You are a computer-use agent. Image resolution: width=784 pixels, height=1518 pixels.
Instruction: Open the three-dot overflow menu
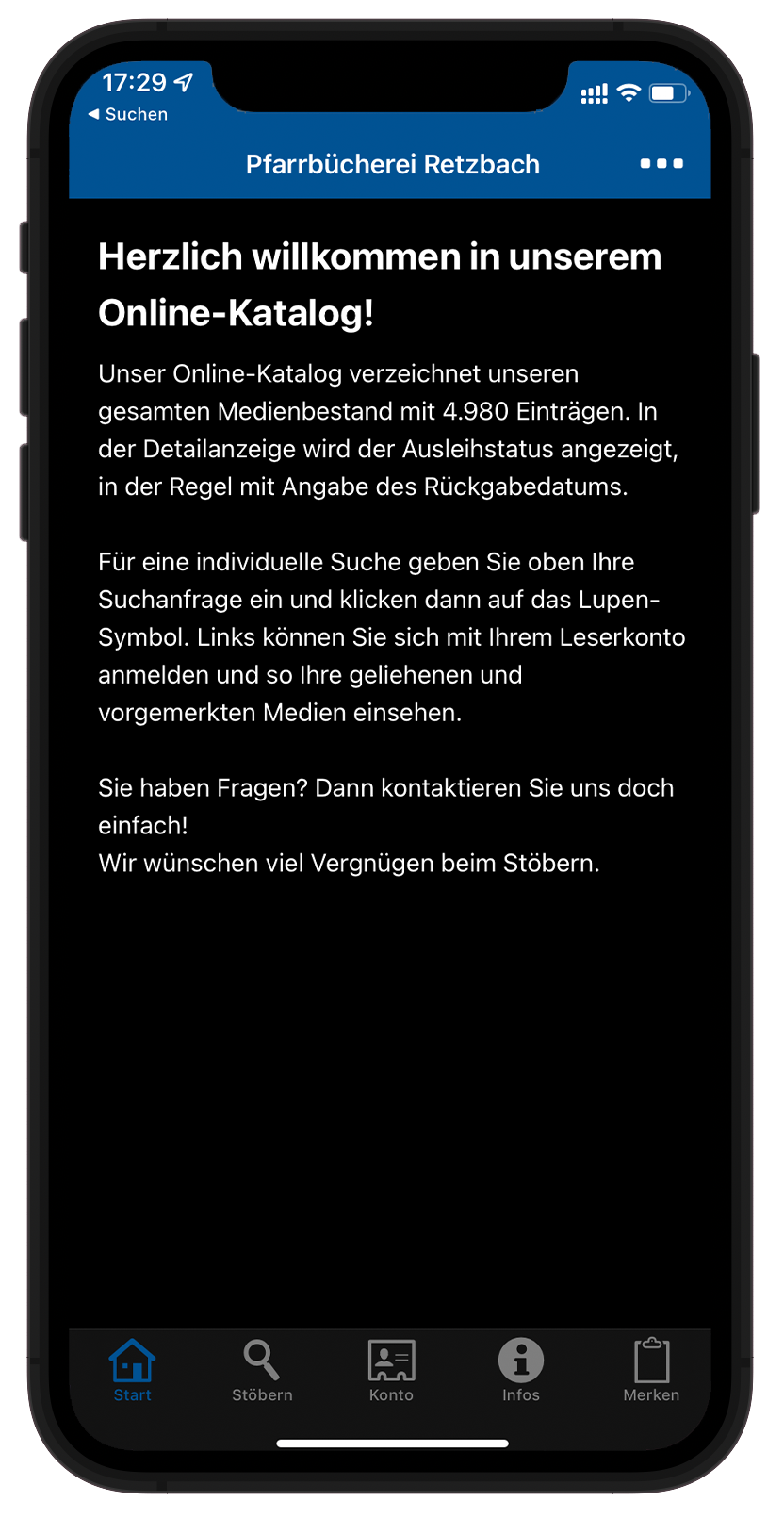[x=661, y=164]
